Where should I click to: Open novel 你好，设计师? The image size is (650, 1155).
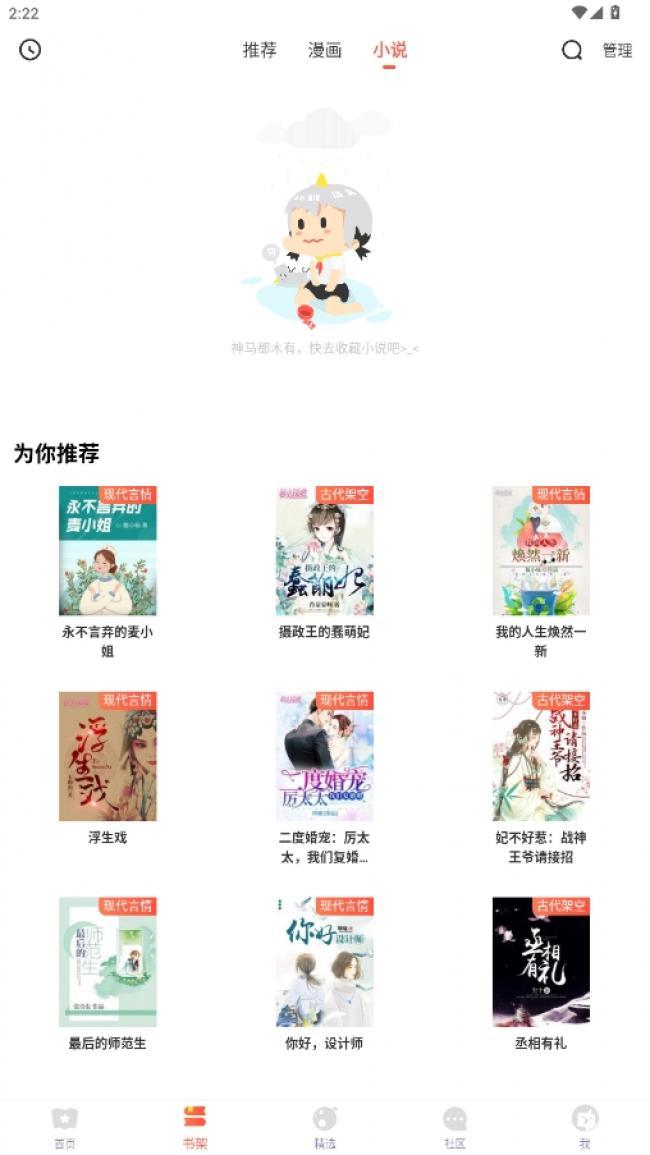tap(324, 962)
